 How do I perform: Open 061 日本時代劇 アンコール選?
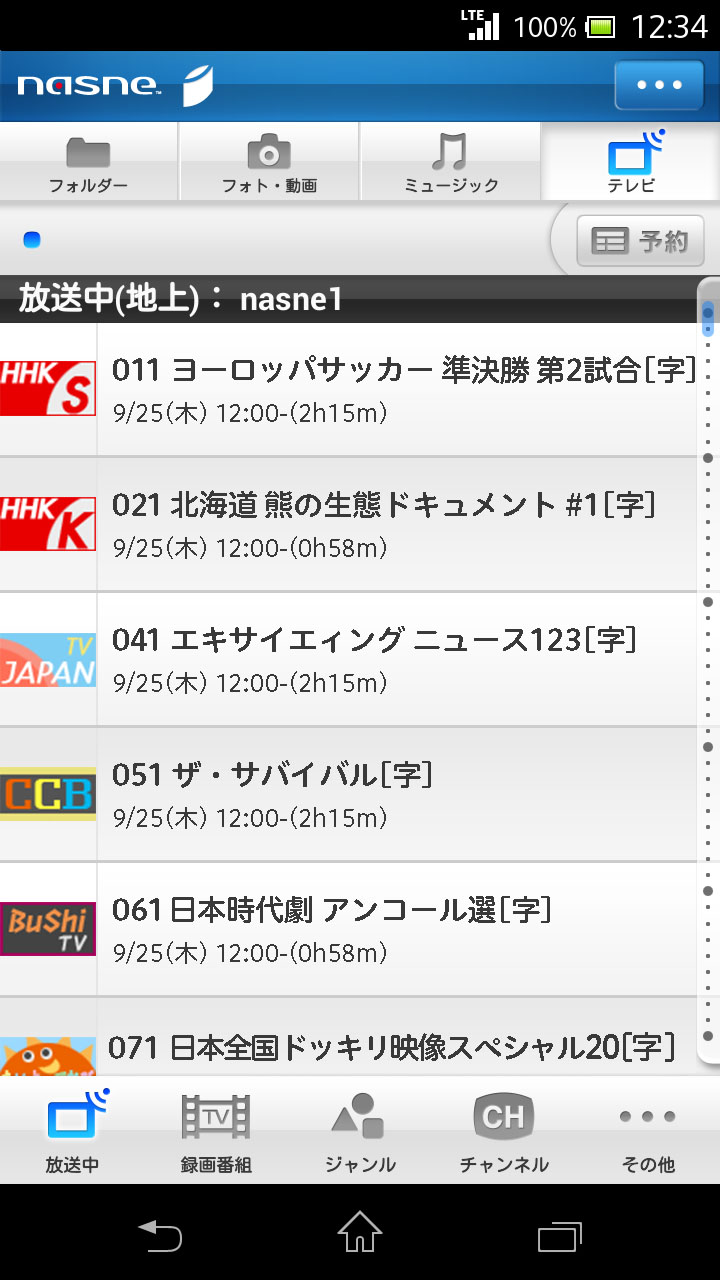pos(400,929)
